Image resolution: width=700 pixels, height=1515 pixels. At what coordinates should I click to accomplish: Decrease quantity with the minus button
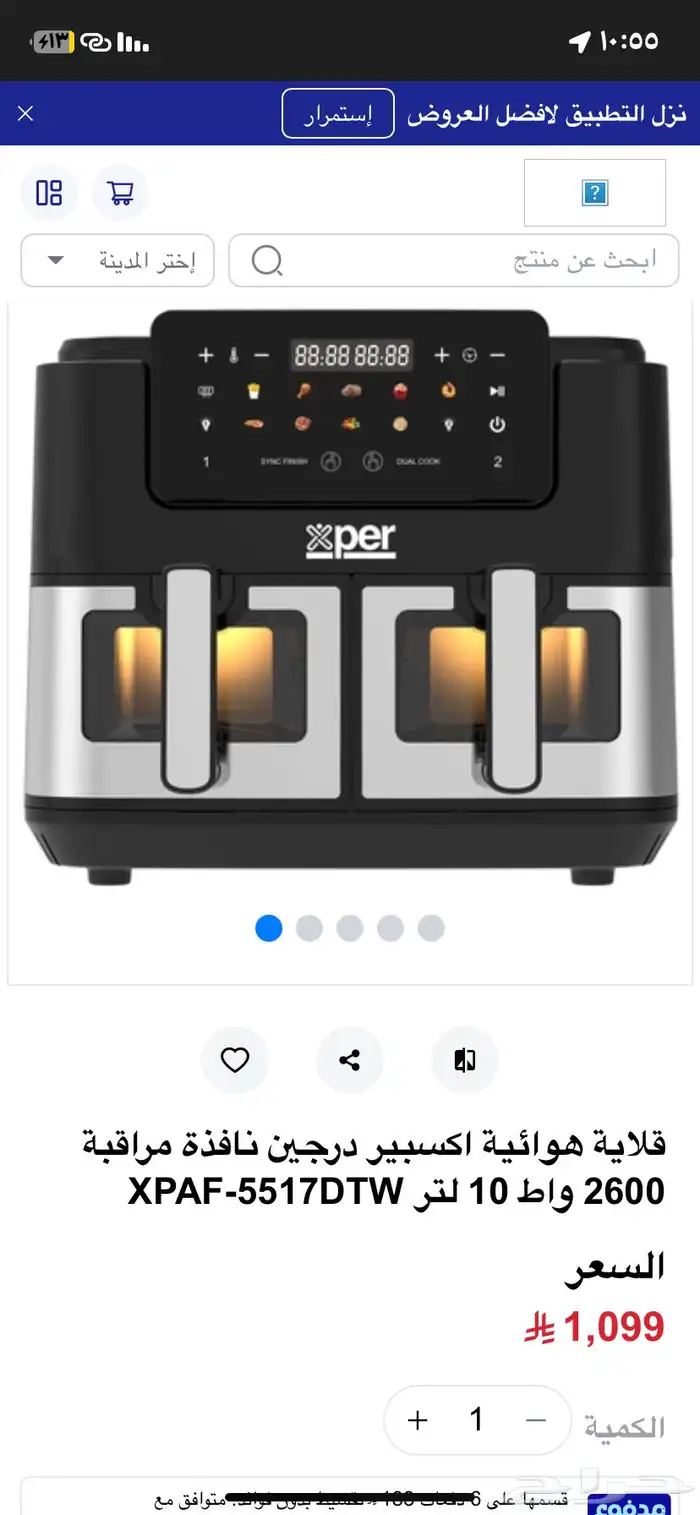(x=536, y=1420)
